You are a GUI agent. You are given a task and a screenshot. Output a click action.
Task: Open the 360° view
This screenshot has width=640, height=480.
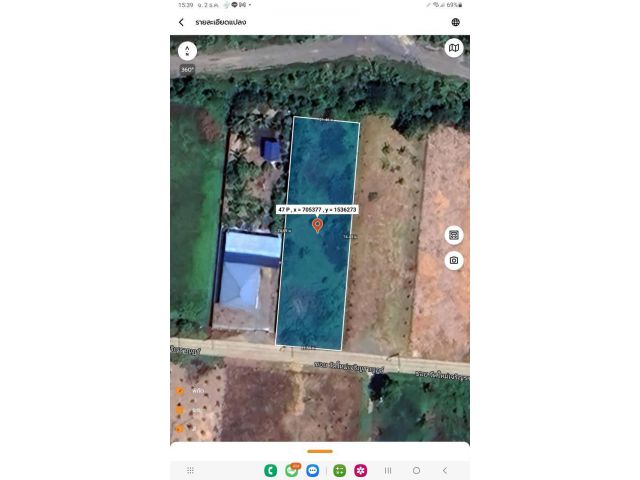[187, 69]
